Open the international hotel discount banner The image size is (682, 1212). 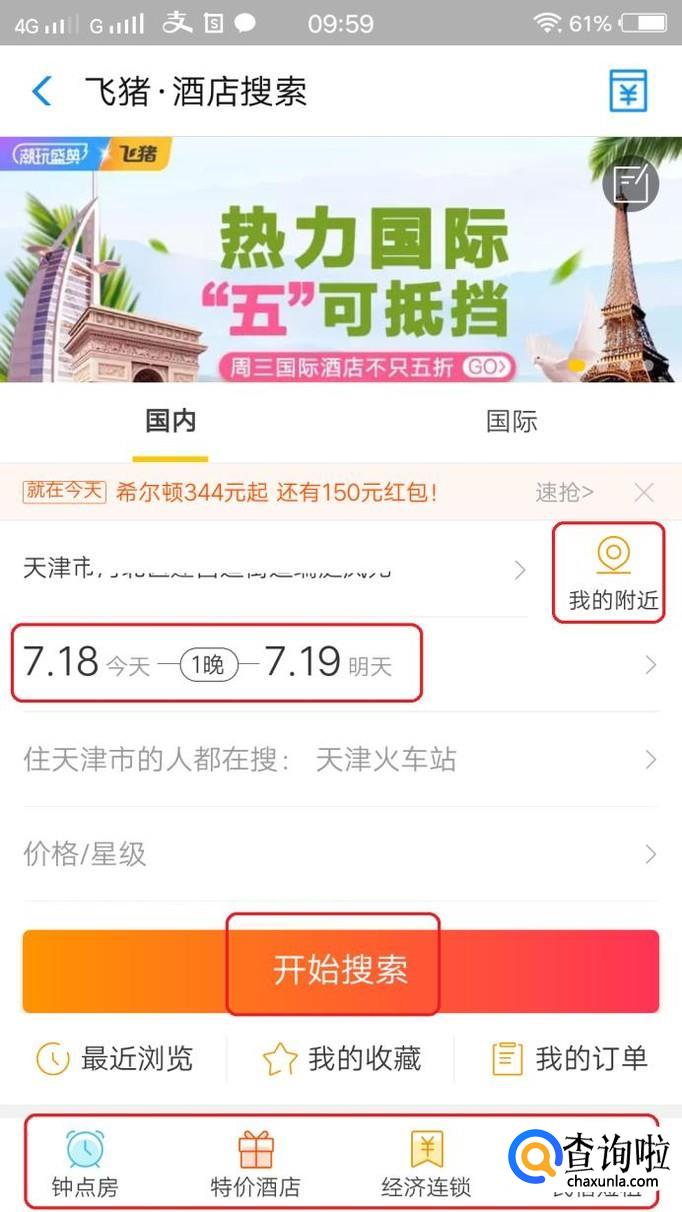[x=341, y=259]
